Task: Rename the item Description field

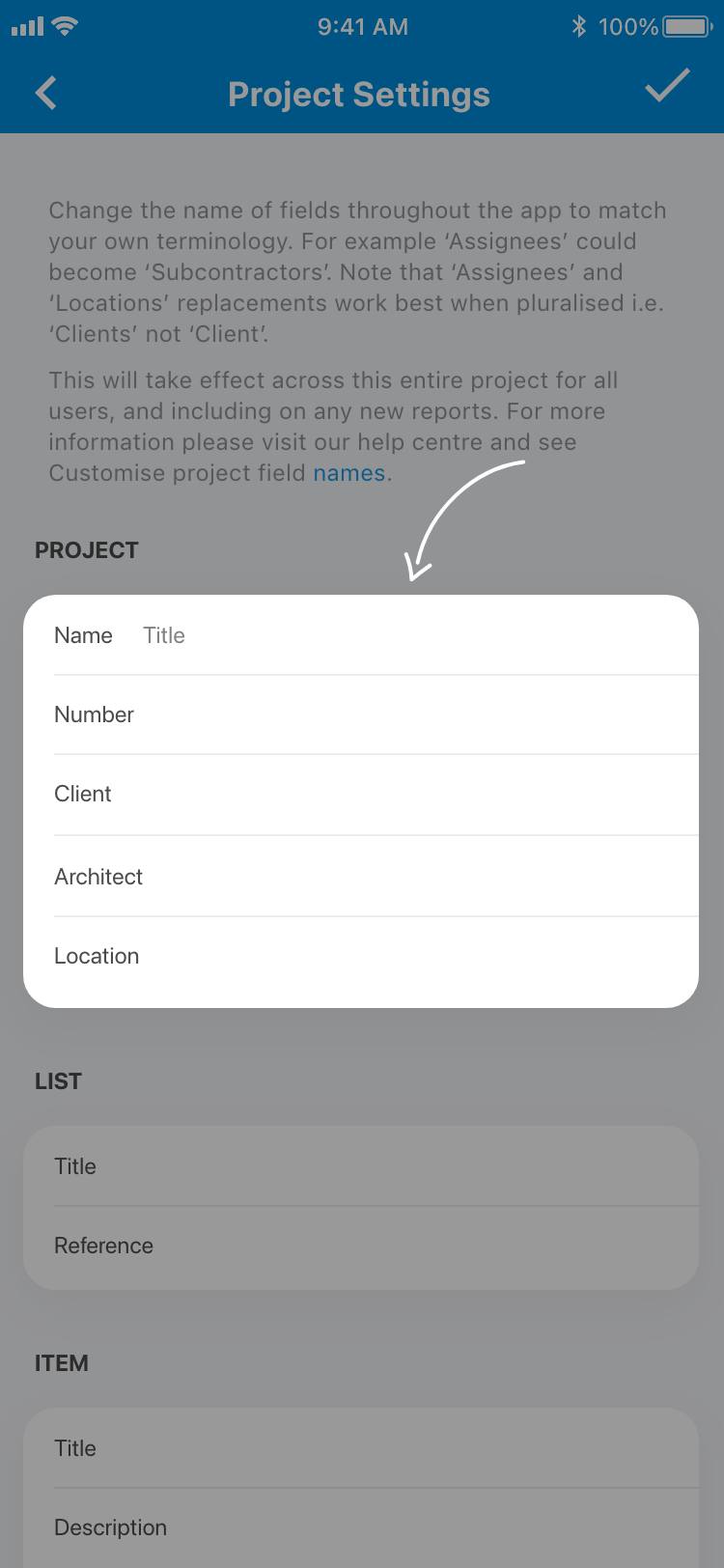Action: coord(376,1527)
